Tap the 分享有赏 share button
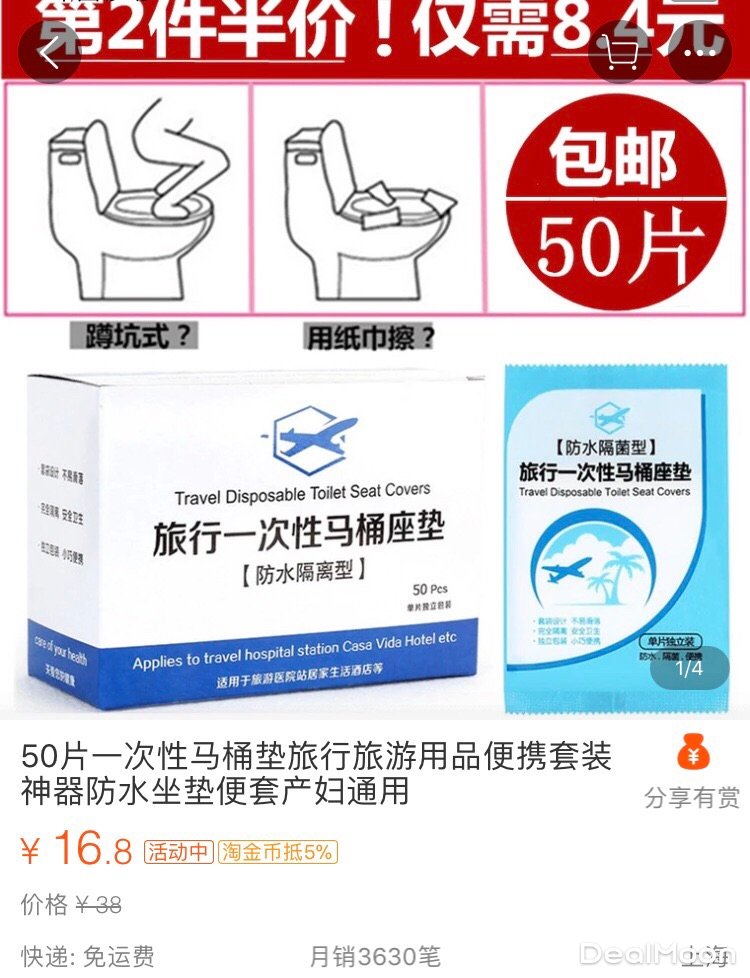750x978 pixels. pyautogui.click(x=692, y=772)
